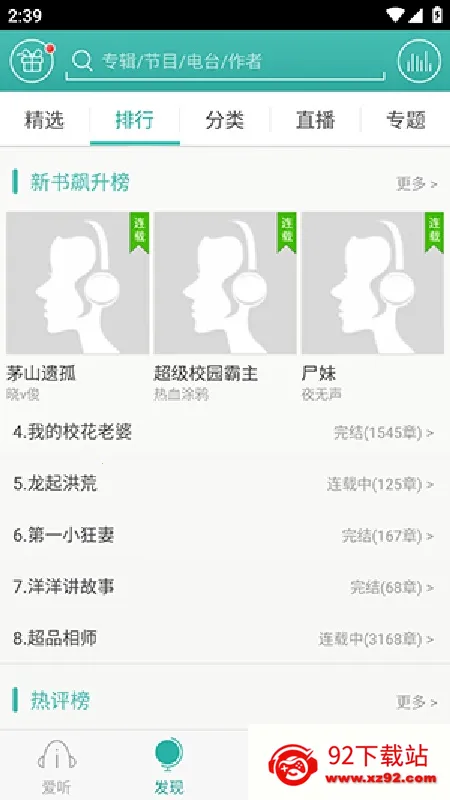
Task: View more of 新书飙升榜
Action: click(x=416, y=184)
